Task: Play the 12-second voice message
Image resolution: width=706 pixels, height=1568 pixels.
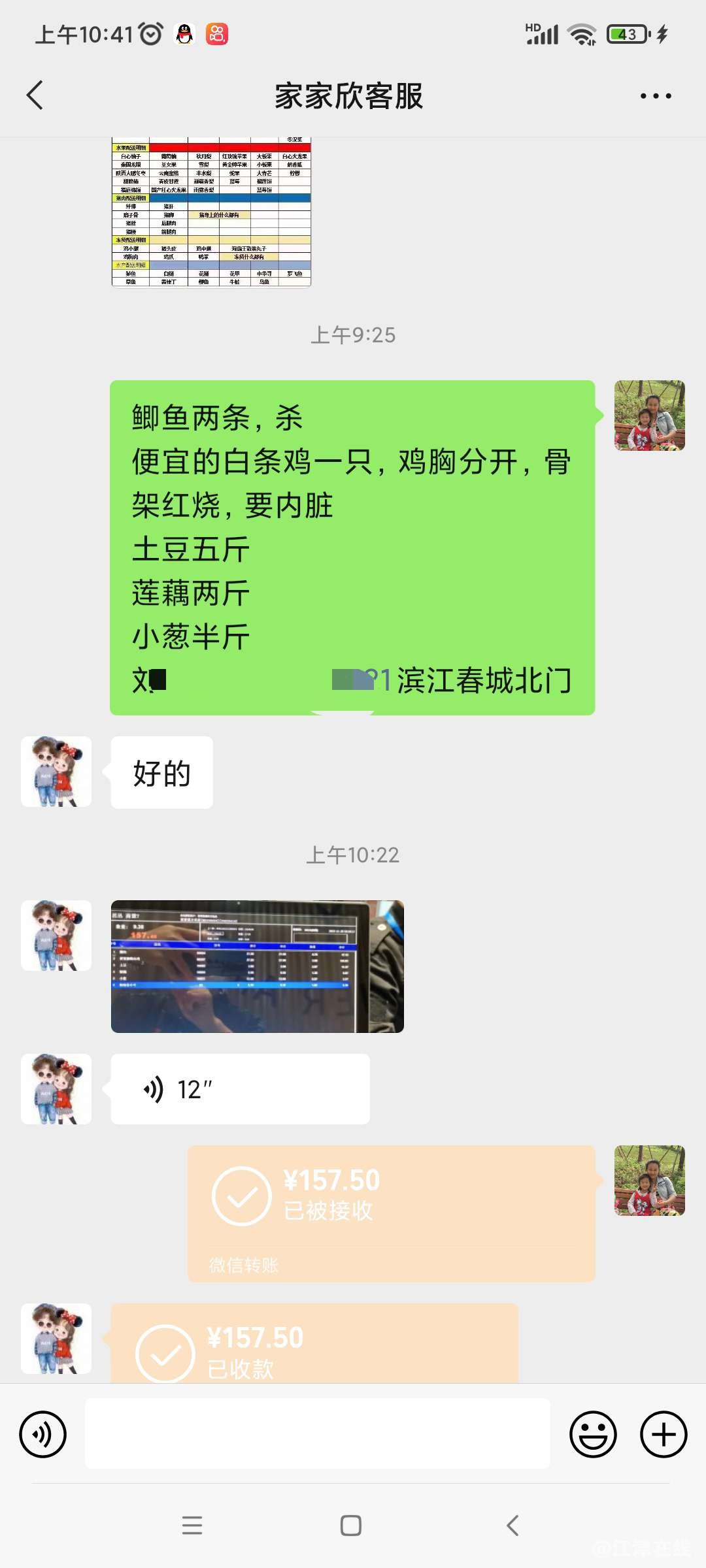Action: click(240, 1089)
